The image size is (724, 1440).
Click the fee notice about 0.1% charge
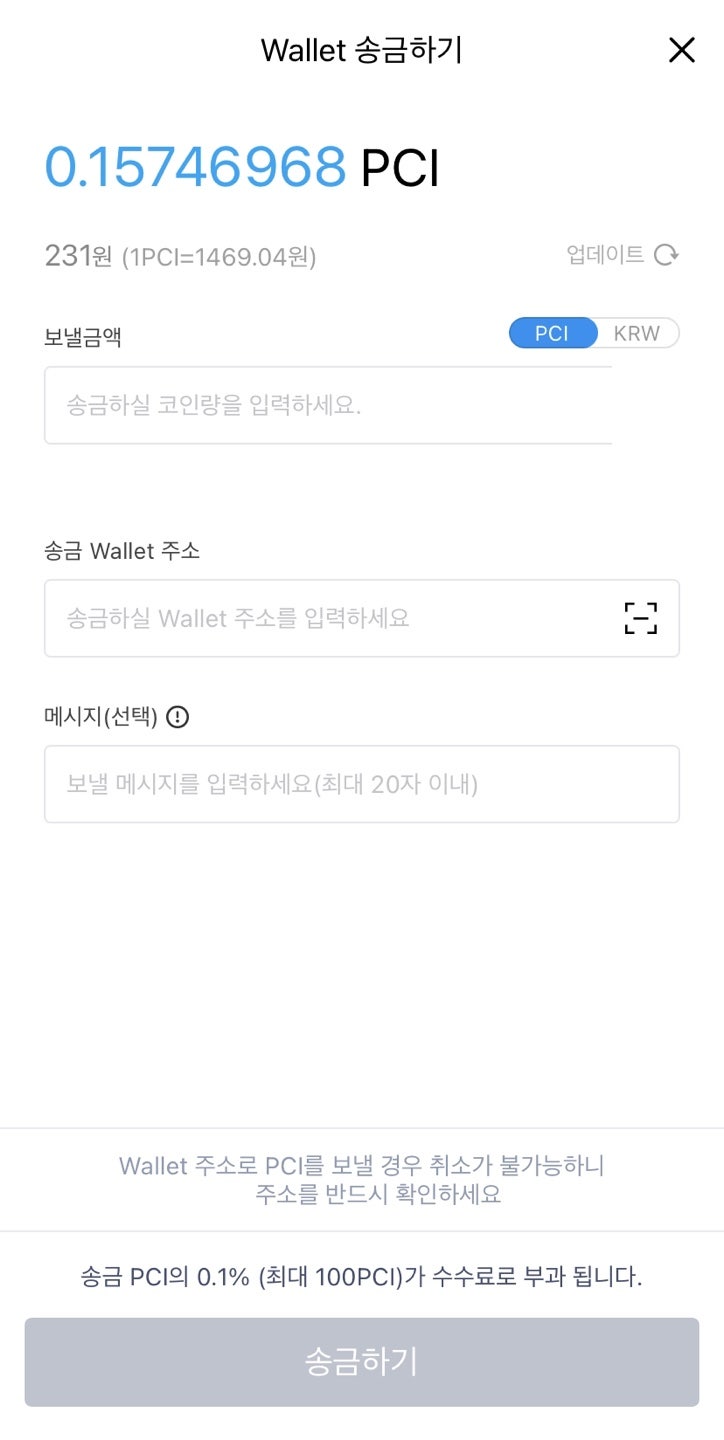(x=362, y=1277)
